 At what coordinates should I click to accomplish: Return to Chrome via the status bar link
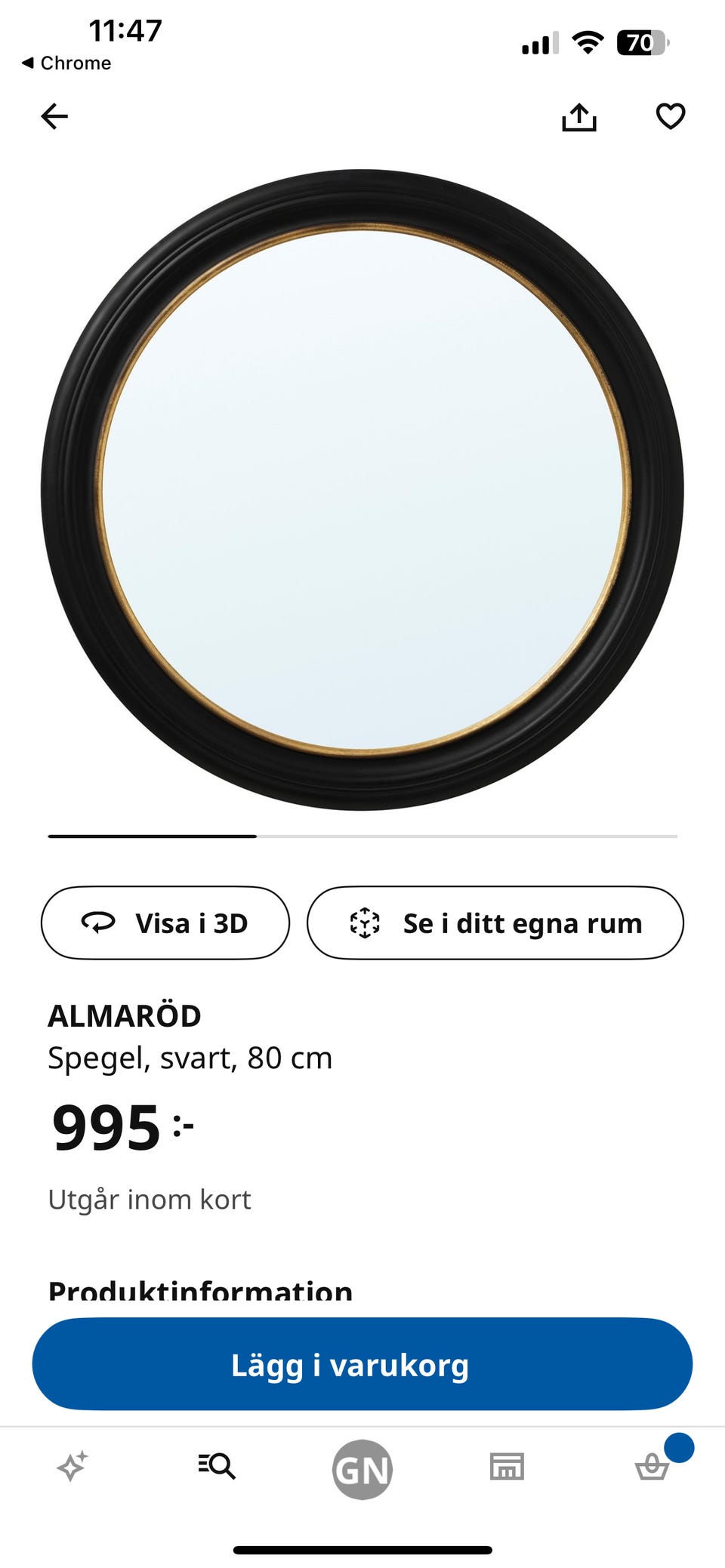[x=66, y=63]
